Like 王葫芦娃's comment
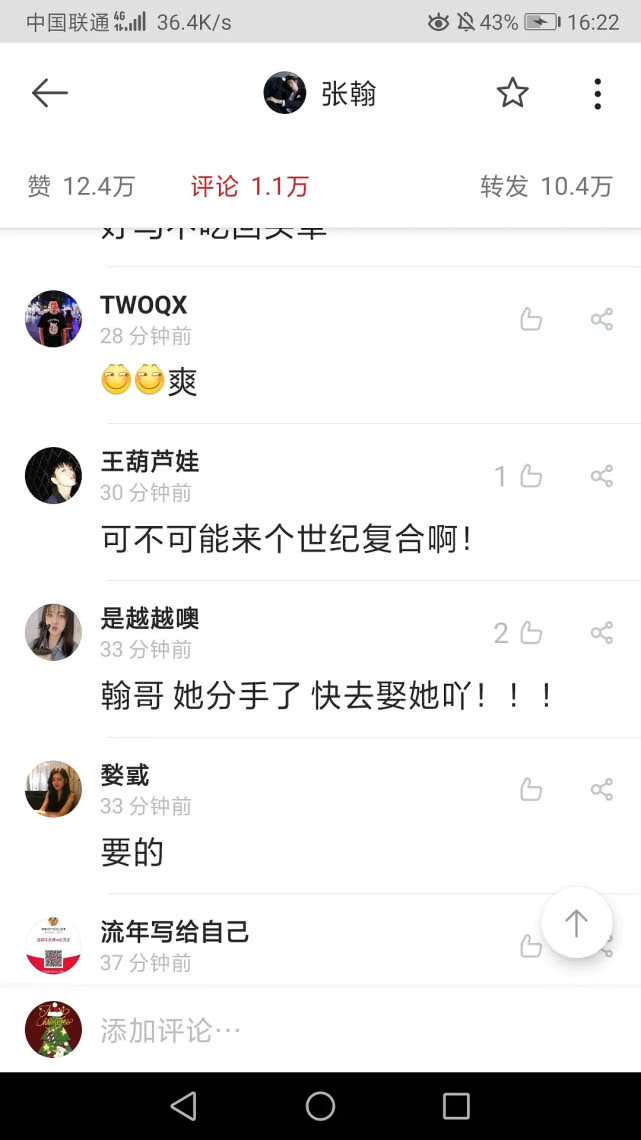 tap(530, 477)
